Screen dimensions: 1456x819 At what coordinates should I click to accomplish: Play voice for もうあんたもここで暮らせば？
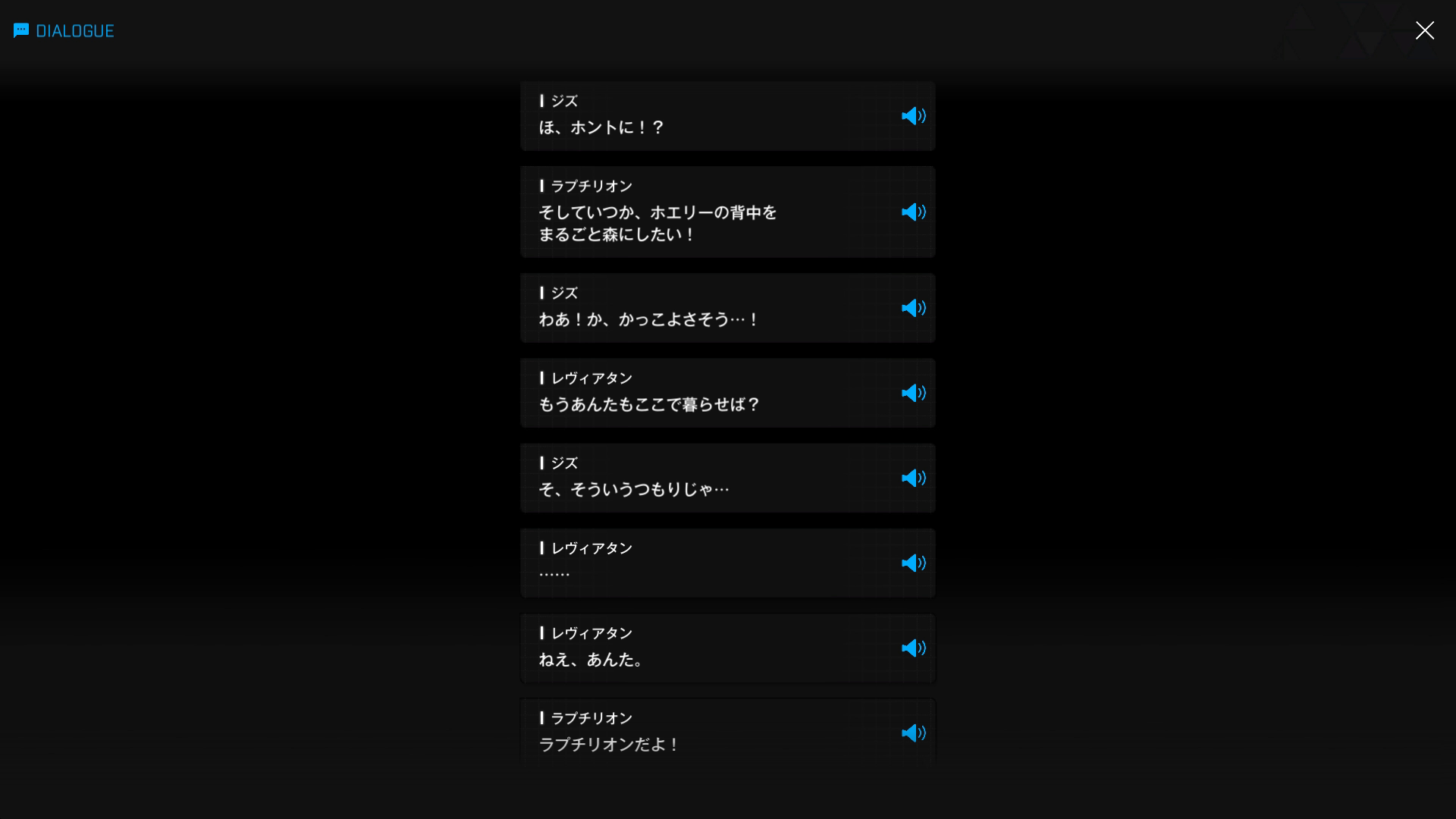[x=913, y=393]
